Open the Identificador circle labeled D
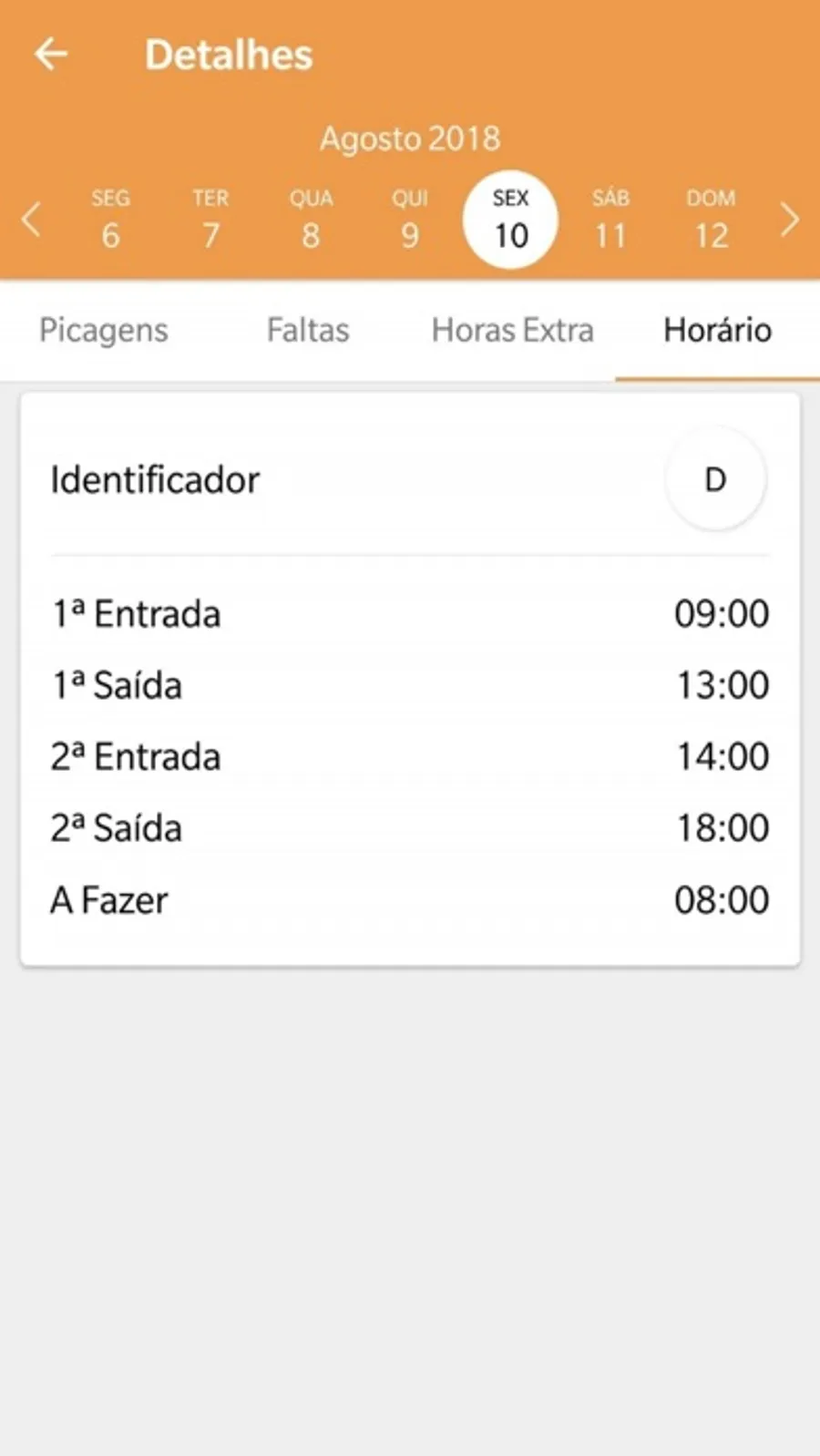 pyautogui.click(x=716, y=479)
